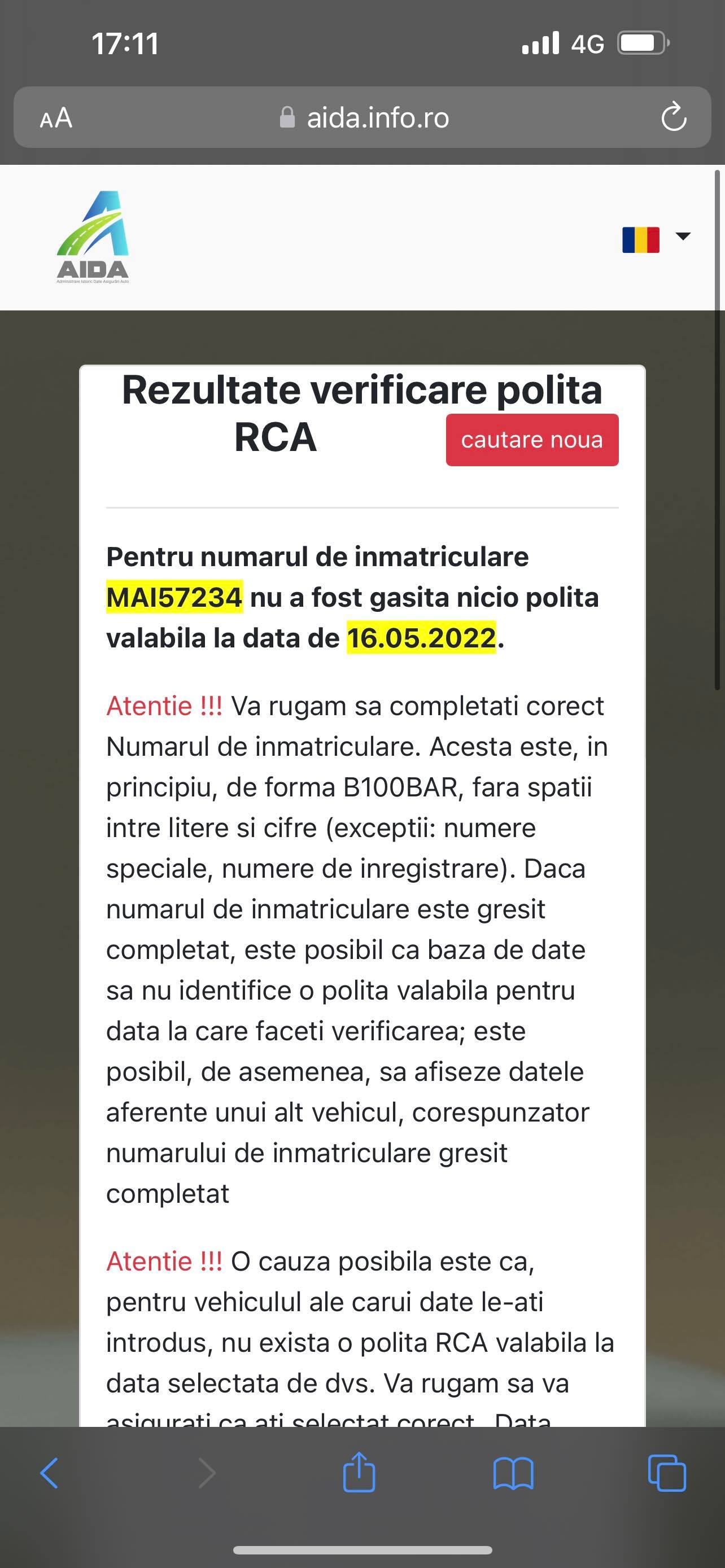Open Safari bookmarks

click(513, 1473)
